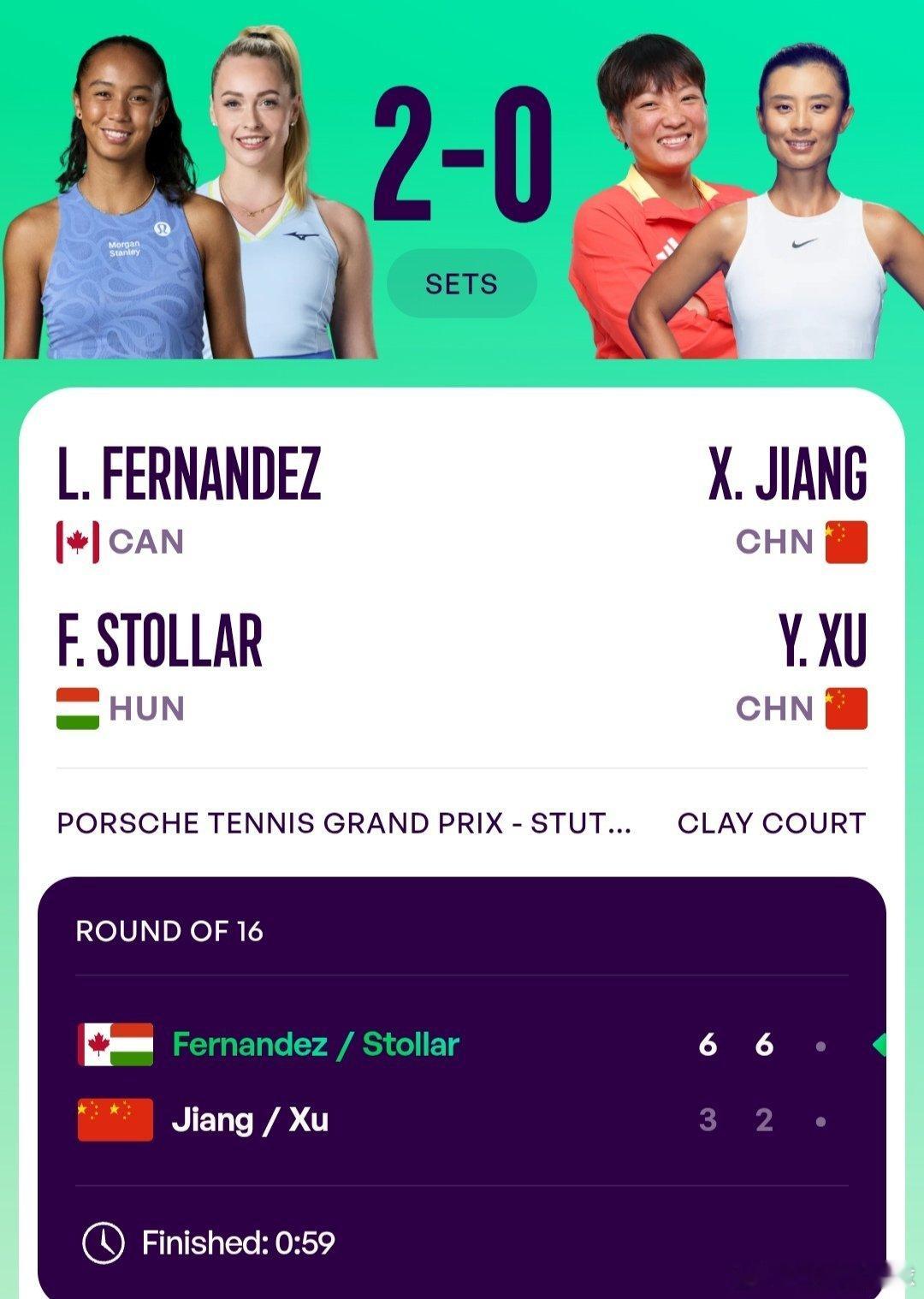
Task: Select the CLAY COURT label
Action: tap(771, 824)
